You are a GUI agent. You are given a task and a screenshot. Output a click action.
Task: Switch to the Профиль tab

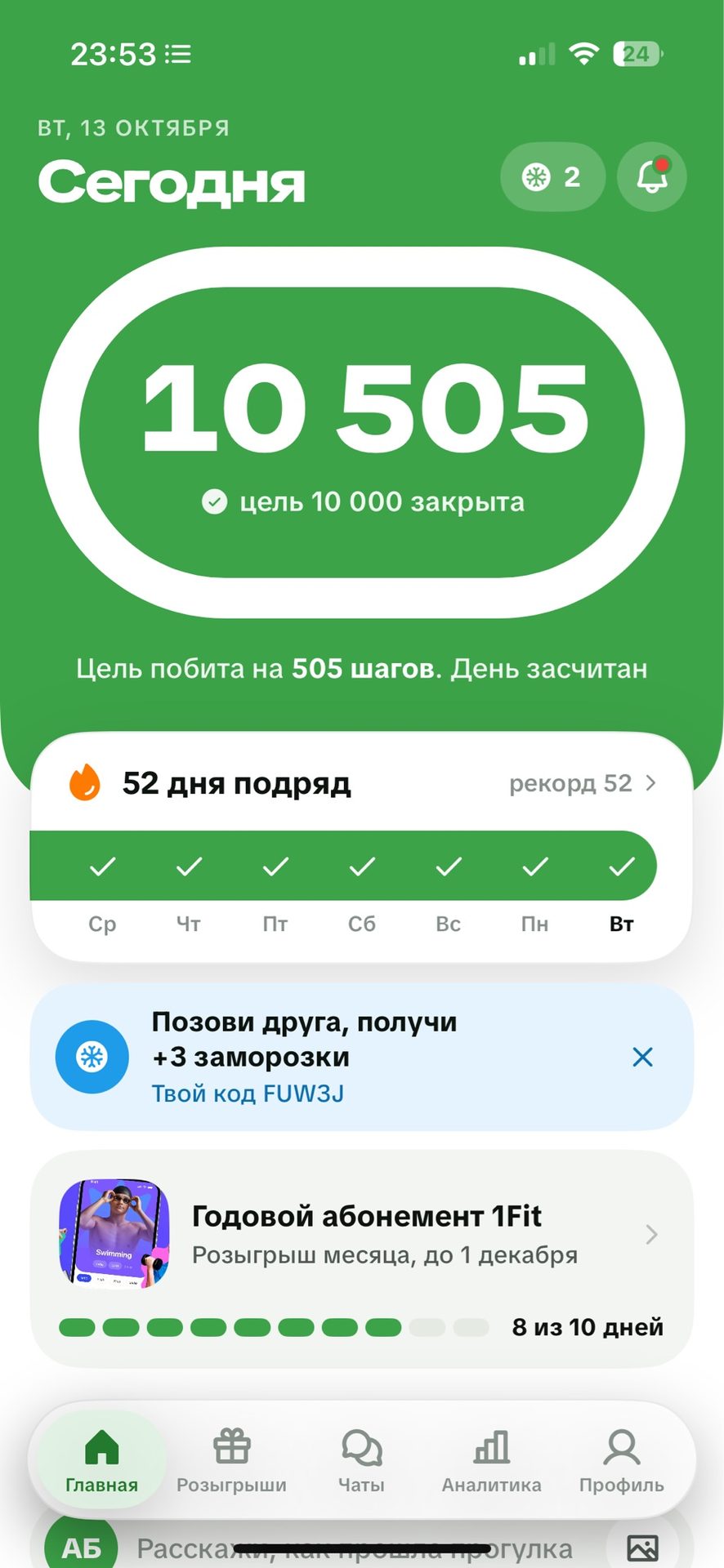[x=621, y=1461]
